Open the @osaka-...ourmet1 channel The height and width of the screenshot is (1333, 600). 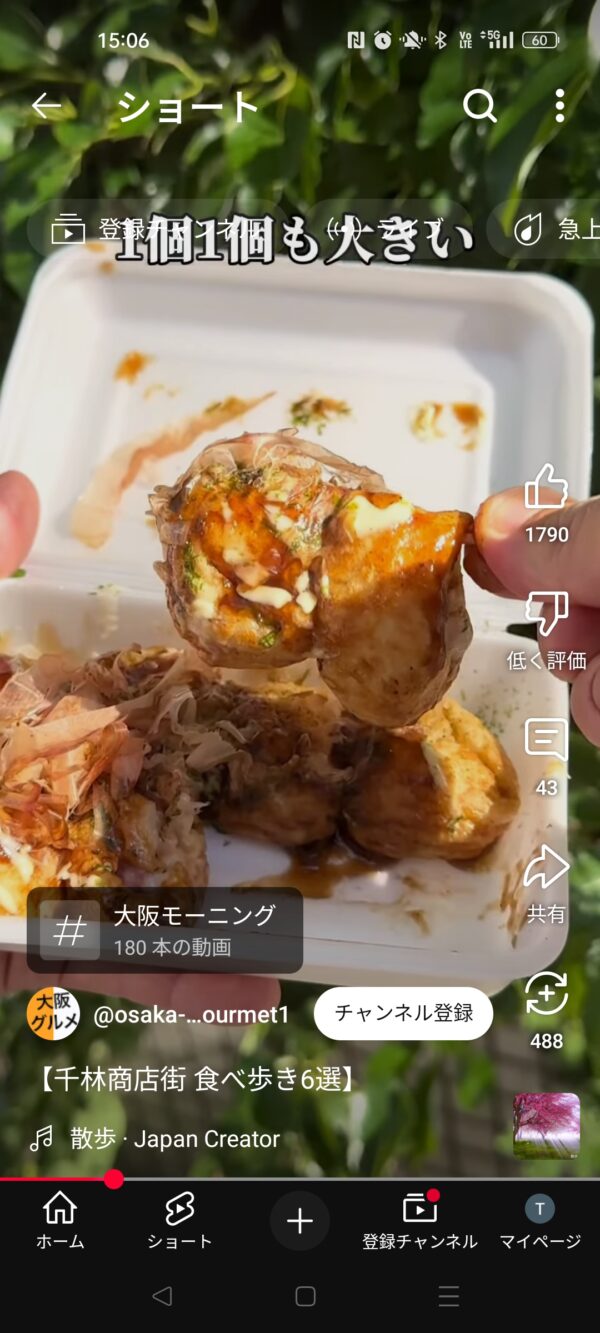click(190, 1015)
